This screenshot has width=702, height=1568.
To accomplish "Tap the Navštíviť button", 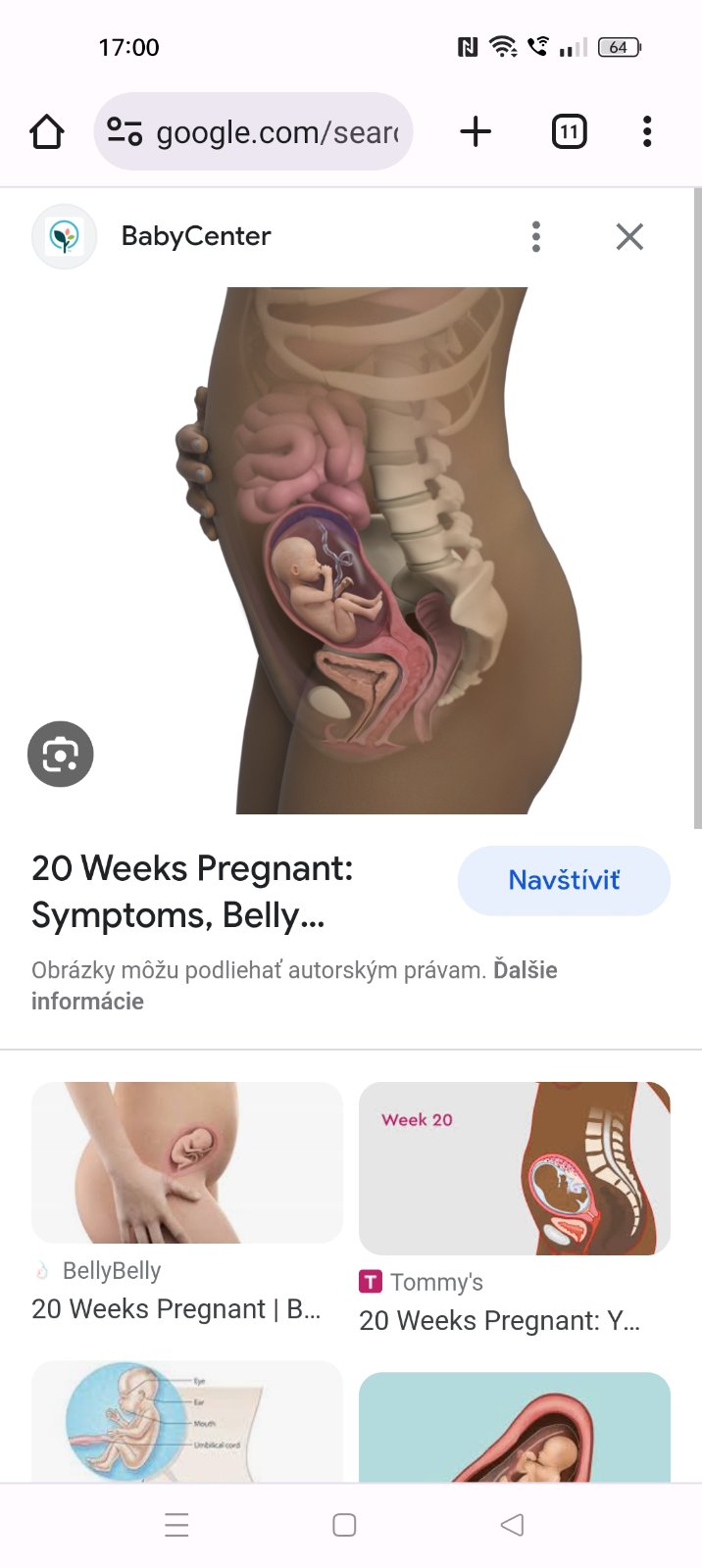I will [564, 880].
